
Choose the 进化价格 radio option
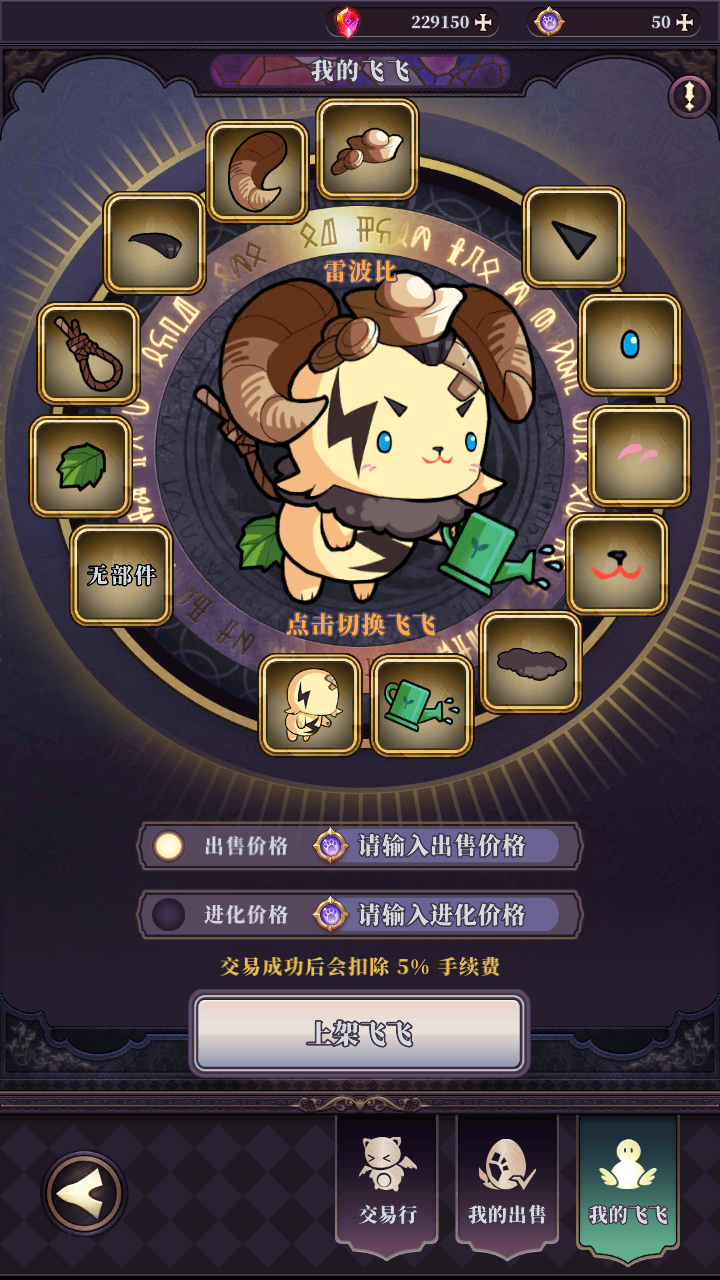pos(168,914)
